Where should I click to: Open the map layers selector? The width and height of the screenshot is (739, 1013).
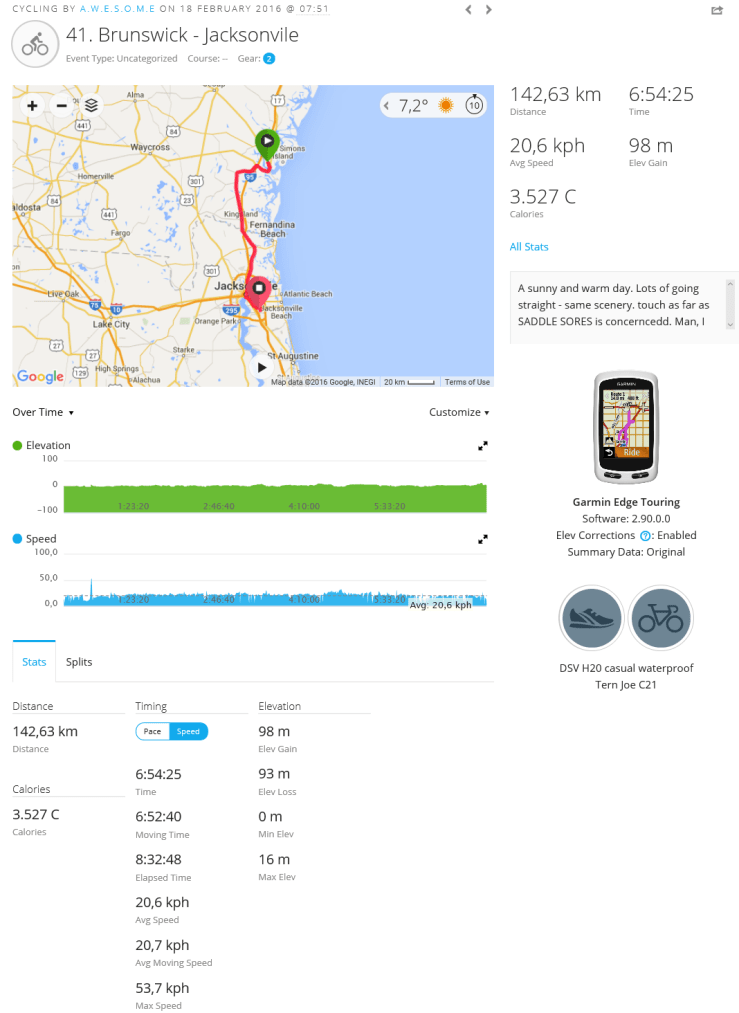91,105
